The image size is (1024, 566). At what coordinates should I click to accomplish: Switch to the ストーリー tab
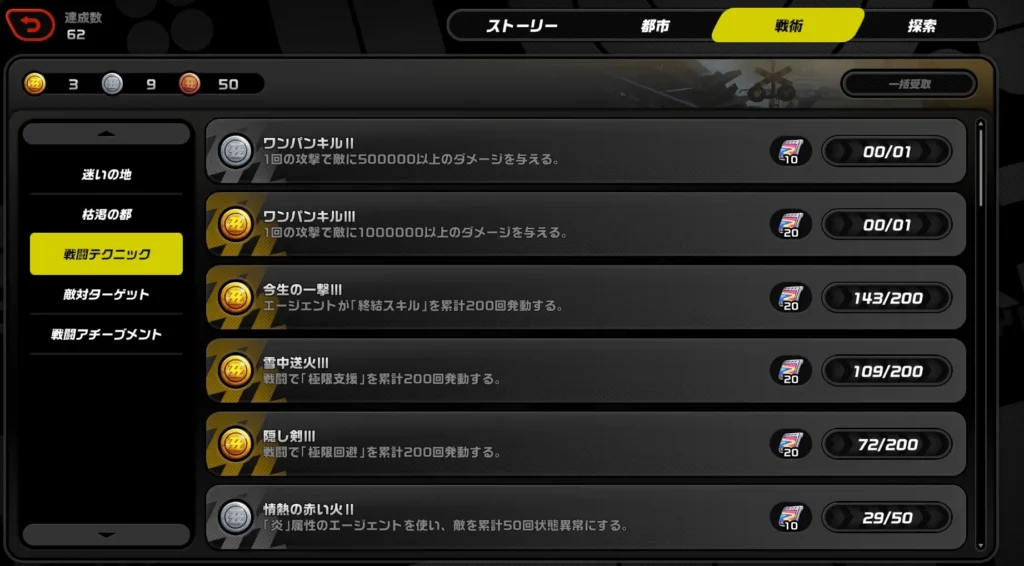point(521,26)
